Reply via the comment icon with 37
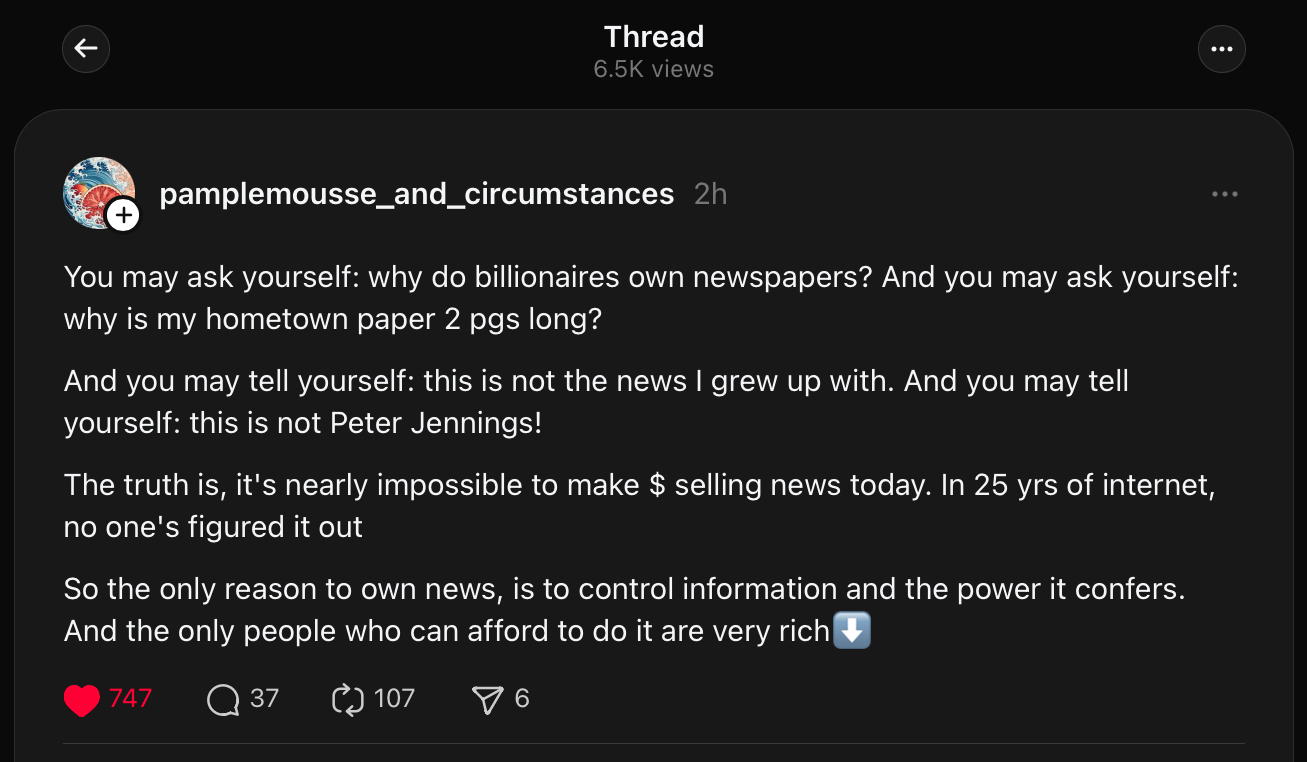 click(x=223, y=699)
